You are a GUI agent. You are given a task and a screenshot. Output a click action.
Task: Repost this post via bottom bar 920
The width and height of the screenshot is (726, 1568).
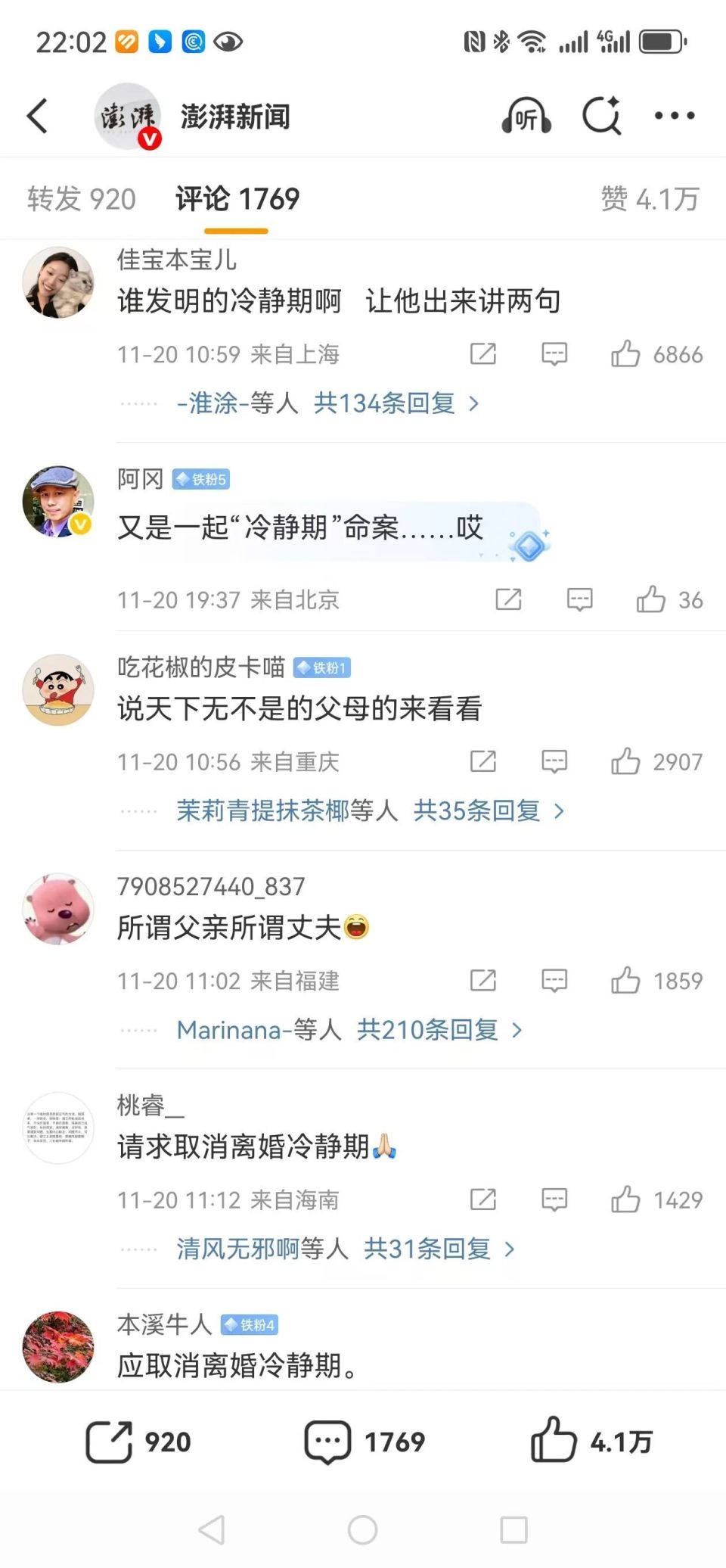click(x=138, y=1442)
